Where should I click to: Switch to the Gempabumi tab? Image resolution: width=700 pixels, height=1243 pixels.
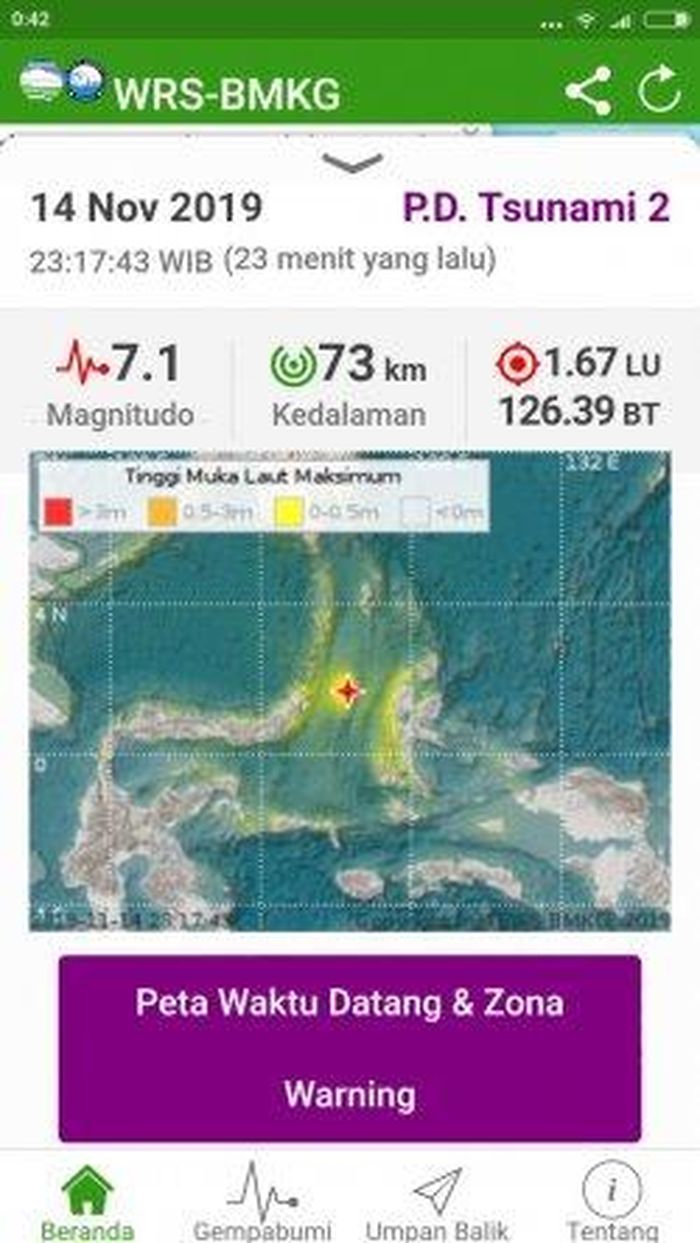tap(262, 1201)
